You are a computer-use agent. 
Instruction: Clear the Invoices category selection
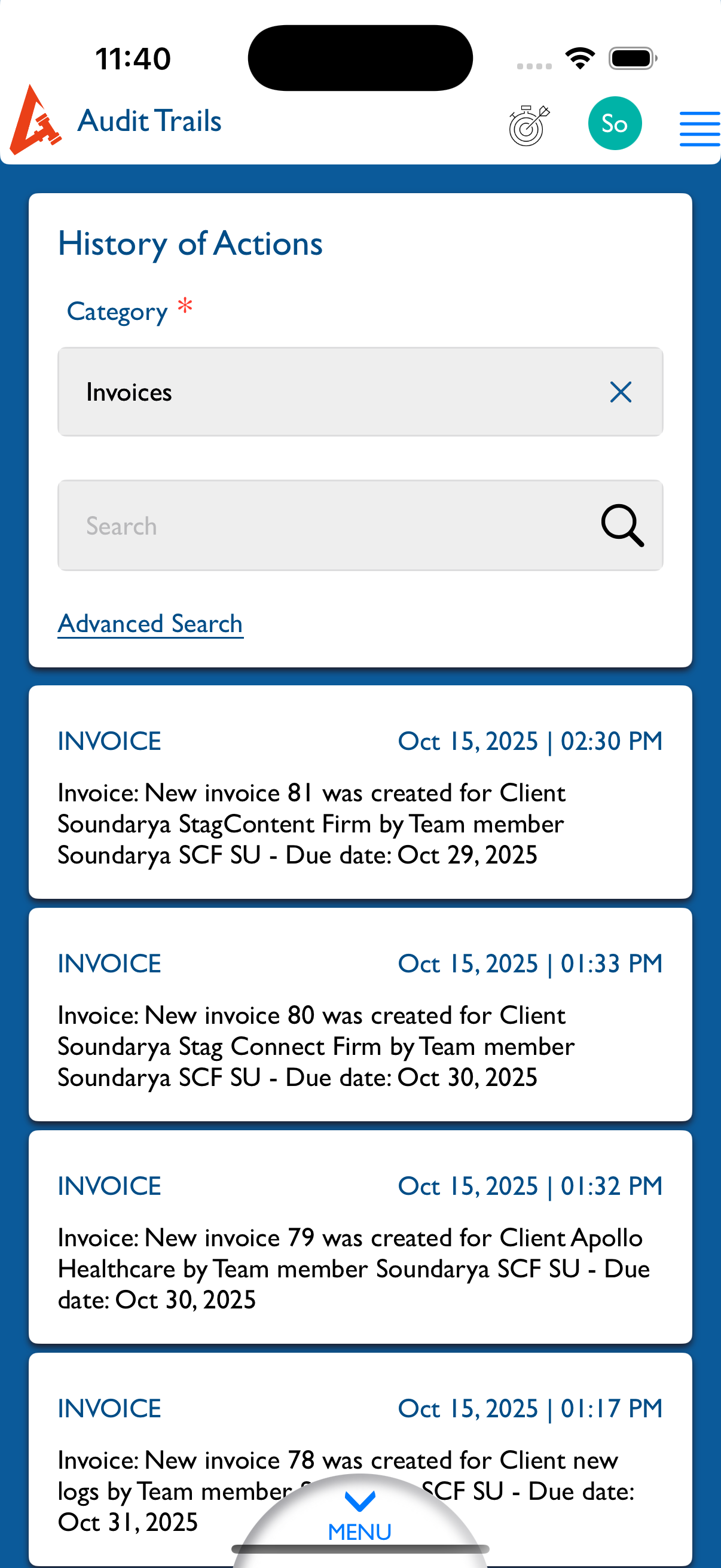click(x=620, y=392)
